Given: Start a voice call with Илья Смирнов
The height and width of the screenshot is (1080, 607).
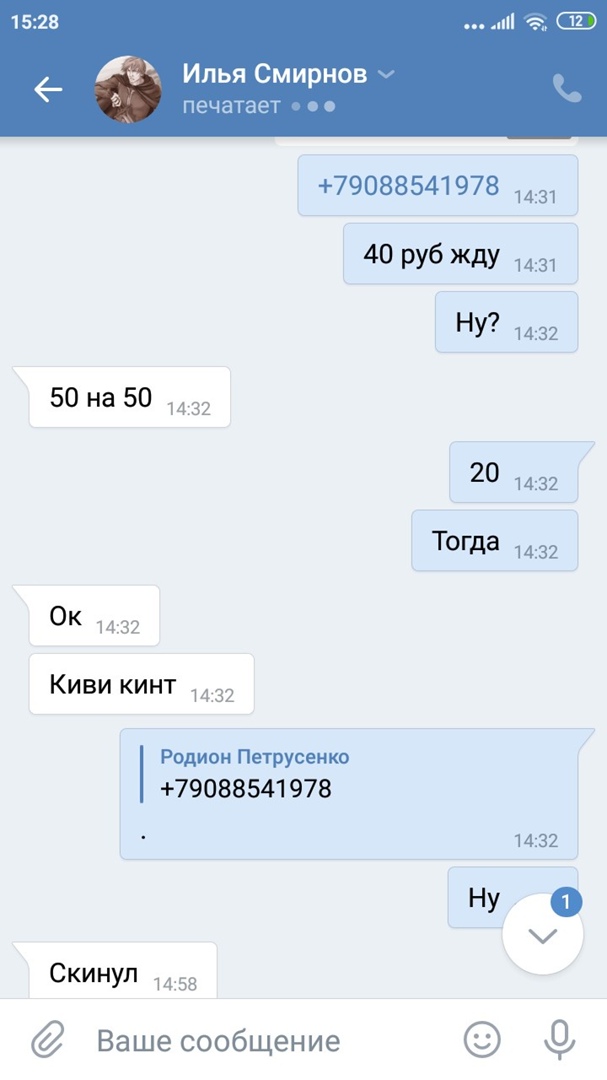Looking at the screenshot, I should (x=566, y=89).
